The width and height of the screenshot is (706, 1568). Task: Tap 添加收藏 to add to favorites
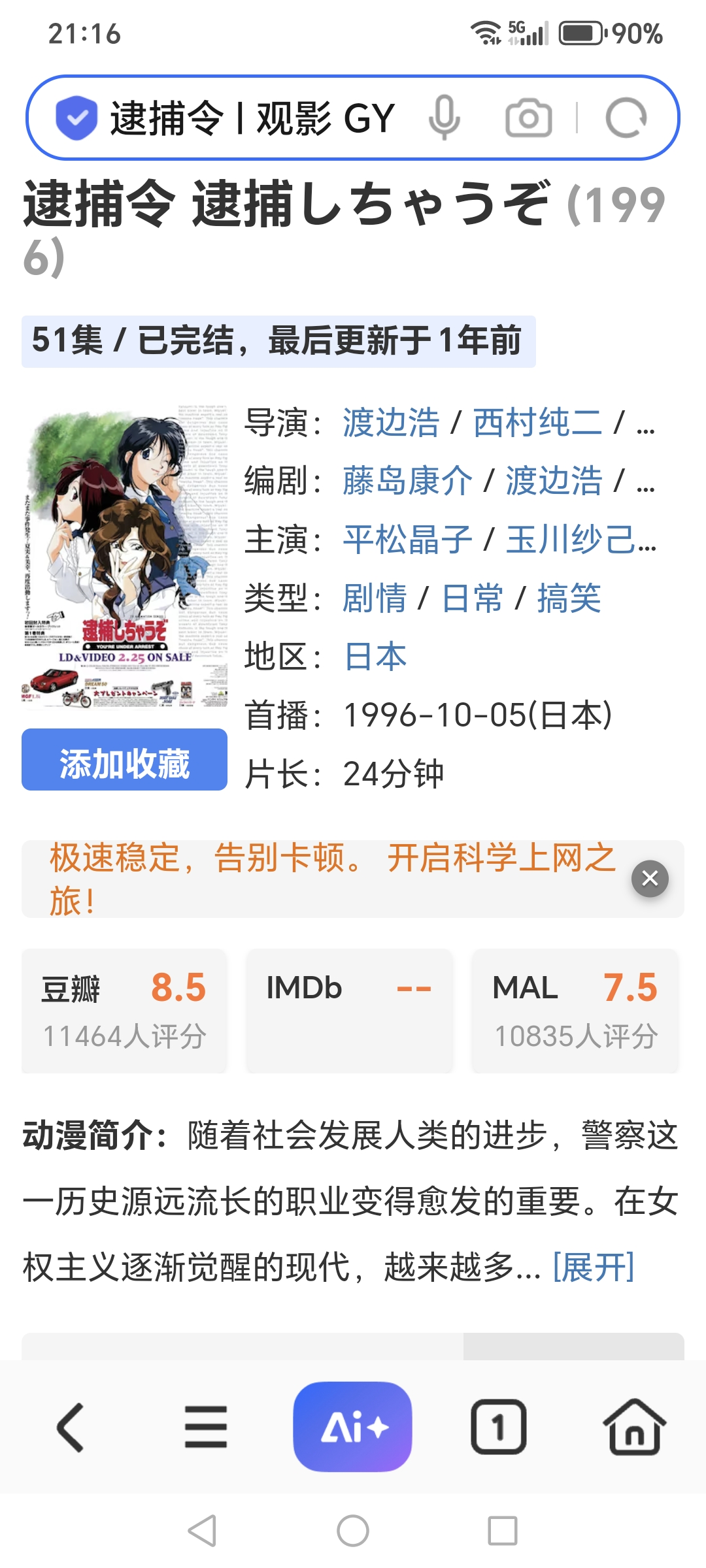point(124,760)
